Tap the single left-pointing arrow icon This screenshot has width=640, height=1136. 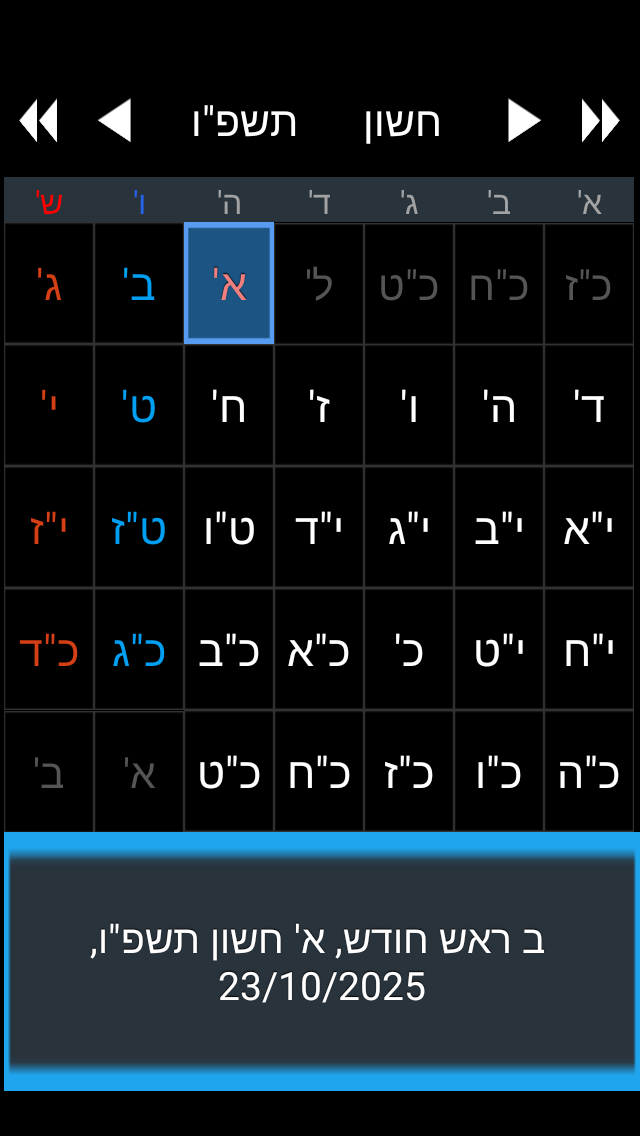click(x=115, y=121)
